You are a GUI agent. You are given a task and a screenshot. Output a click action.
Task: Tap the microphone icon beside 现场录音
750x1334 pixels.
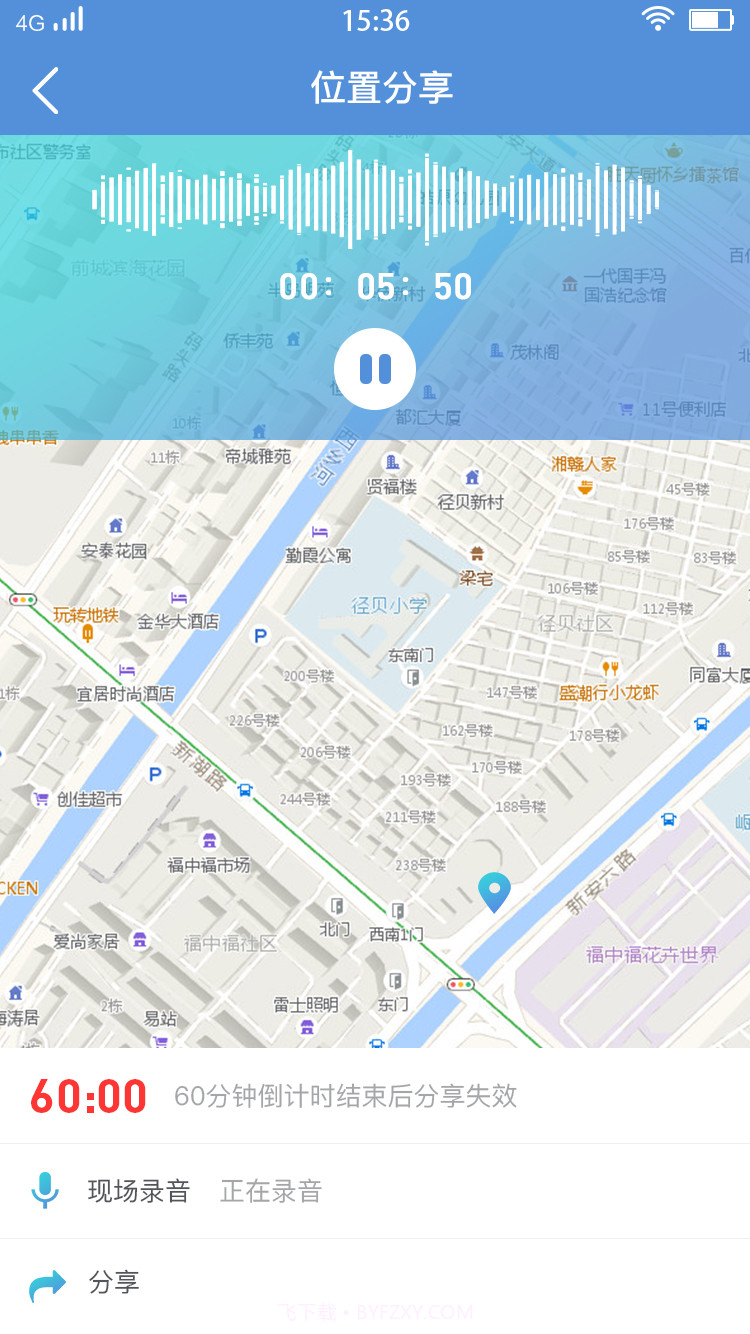pyautogui.click(x=47, y=1190)
